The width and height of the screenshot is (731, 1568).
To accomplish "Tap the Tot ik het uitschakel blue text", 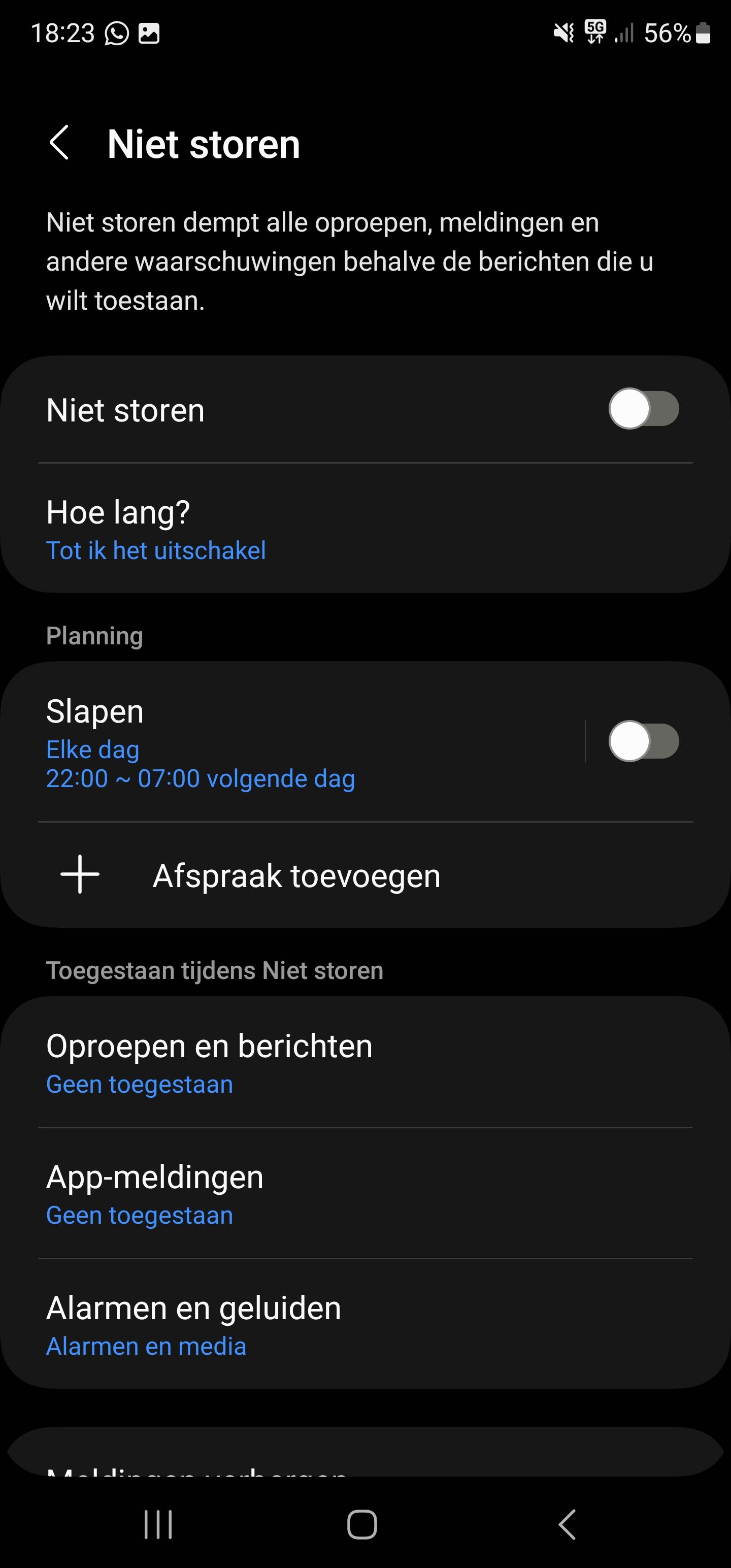I will coord(156,549).
